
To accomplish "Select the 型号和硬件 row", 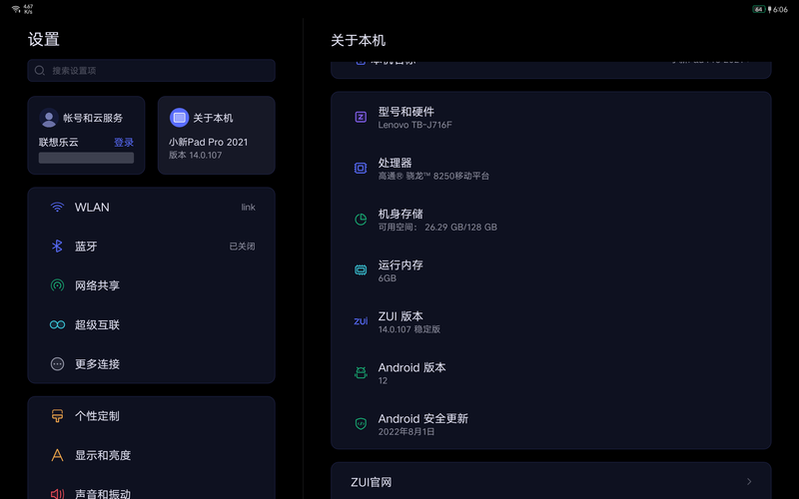I will (x=550, y=117).
